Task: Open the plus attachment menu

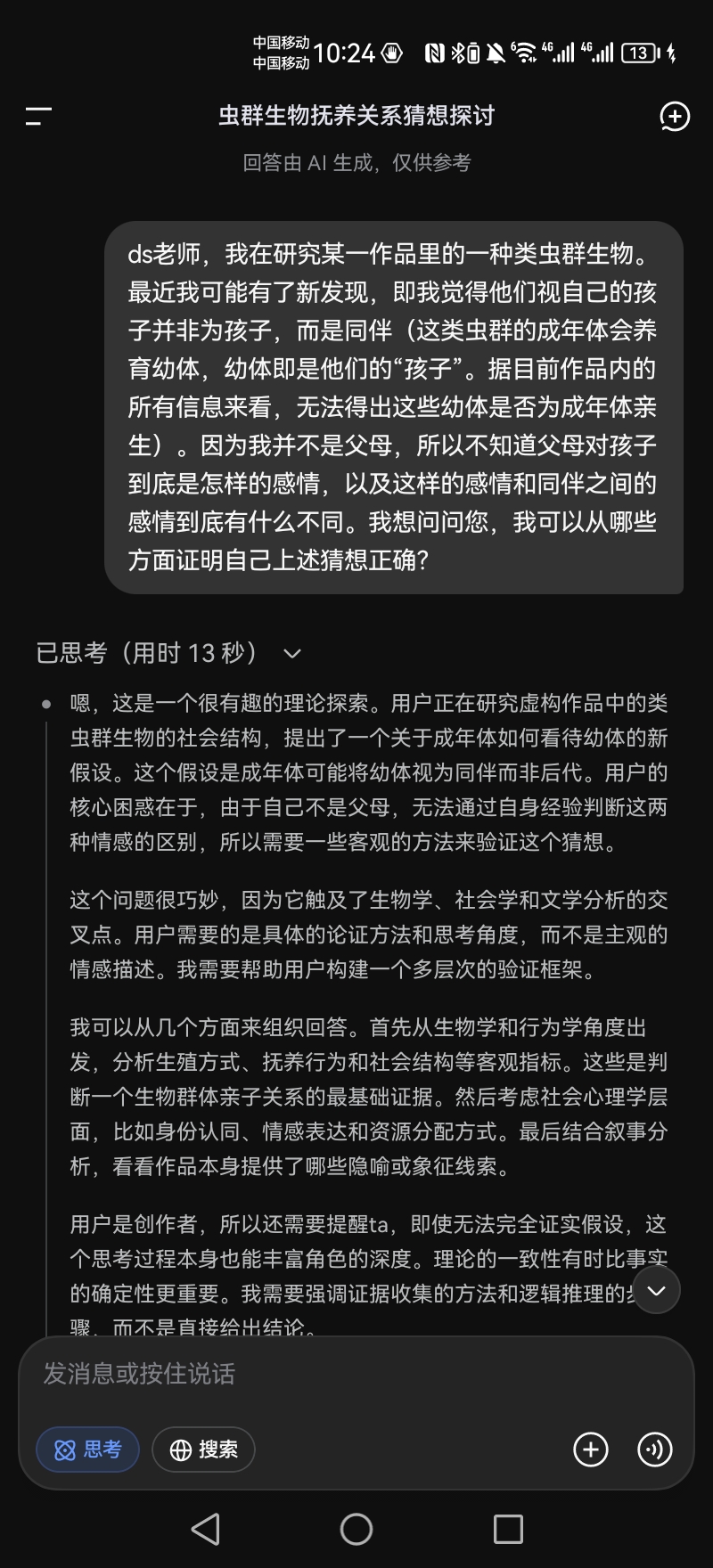Action: click(590, 1450)
